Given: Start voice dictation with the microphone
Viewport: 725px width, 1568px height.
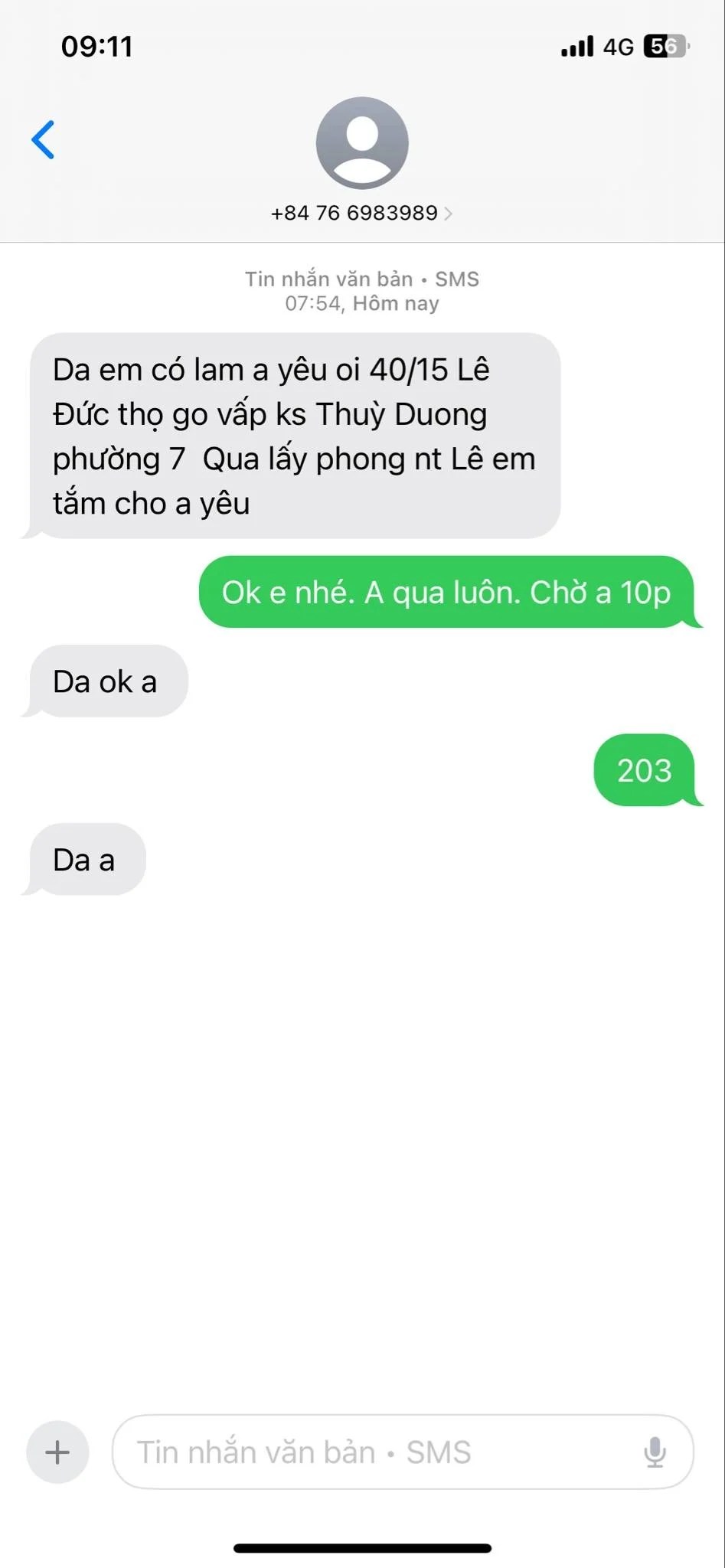Looking at the screenshot, I should tap(655, 1452).
